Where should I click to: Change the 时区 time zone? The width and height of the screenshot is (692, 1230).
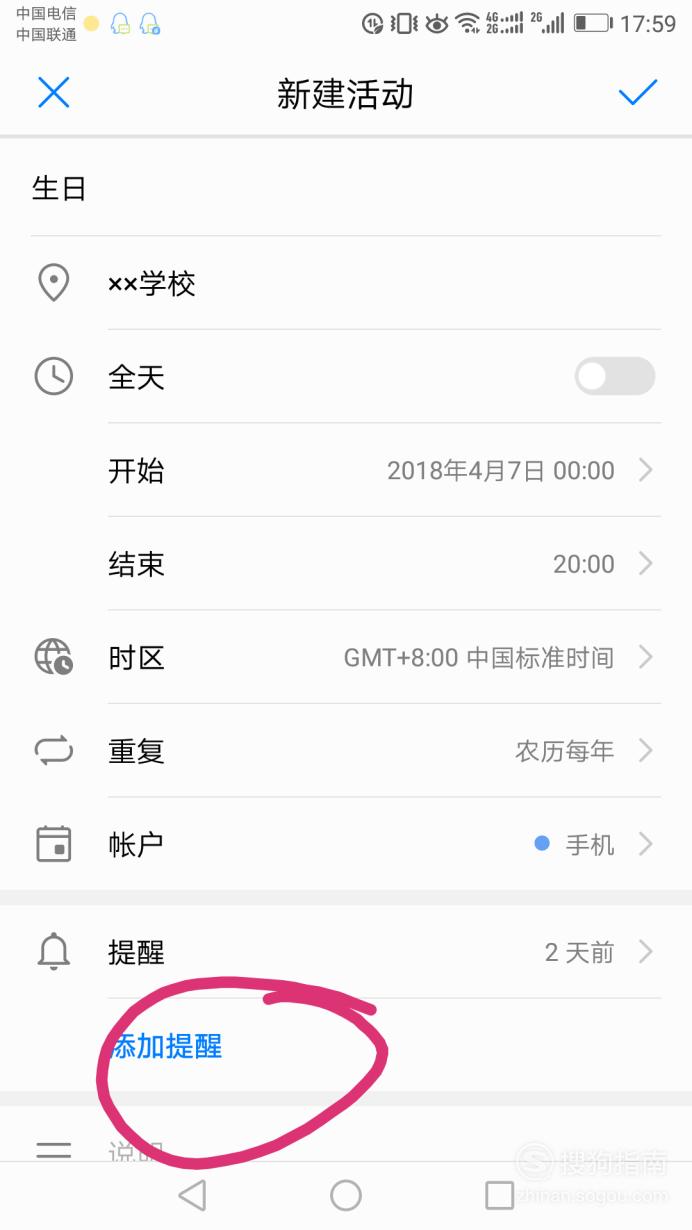(345, 658)
